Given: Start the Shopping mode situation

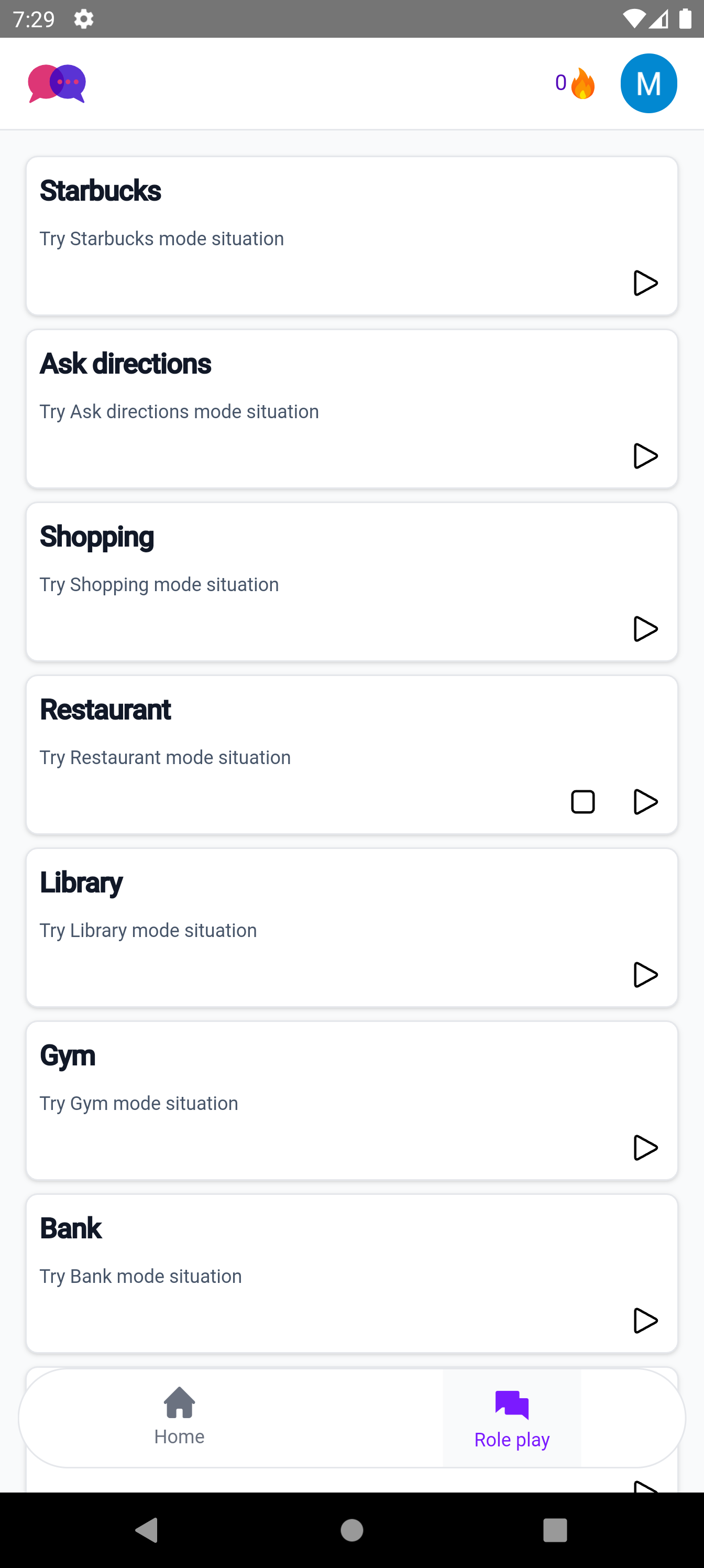Looking at the screenshot, I should [x=645, y=629].
